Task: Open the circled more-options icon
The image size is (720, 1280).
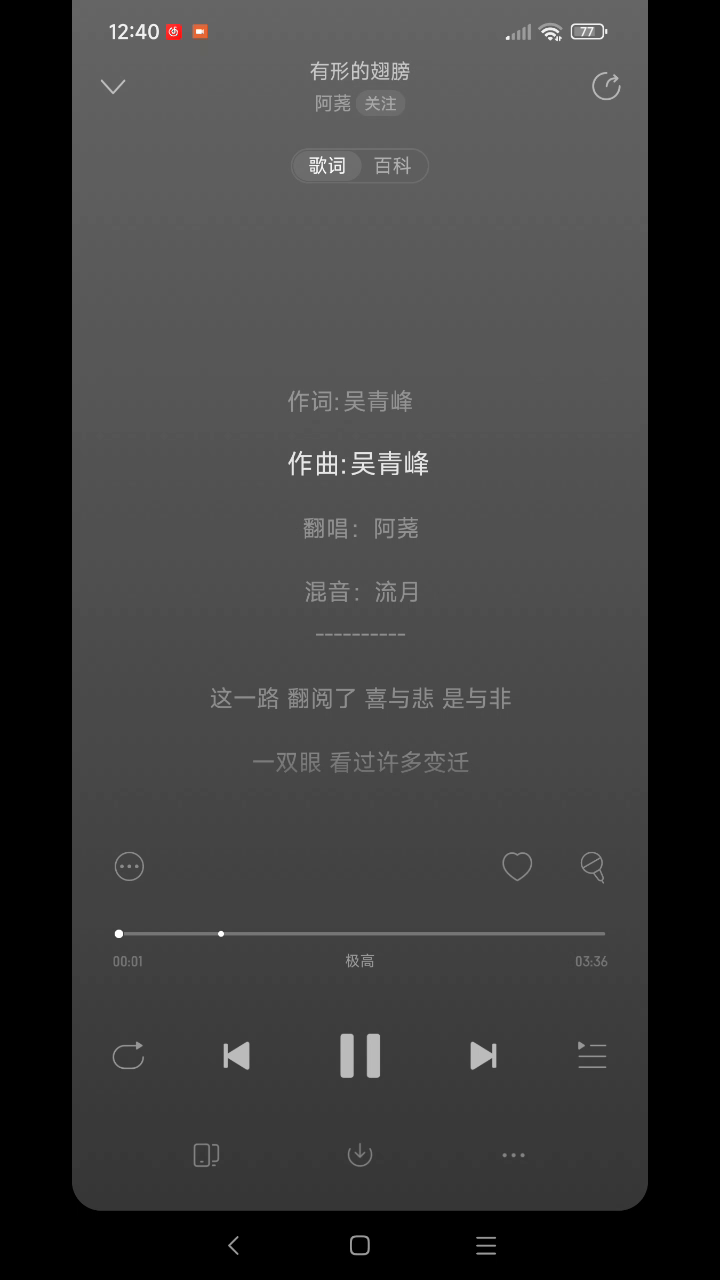Action: click(x=130, y=866)
